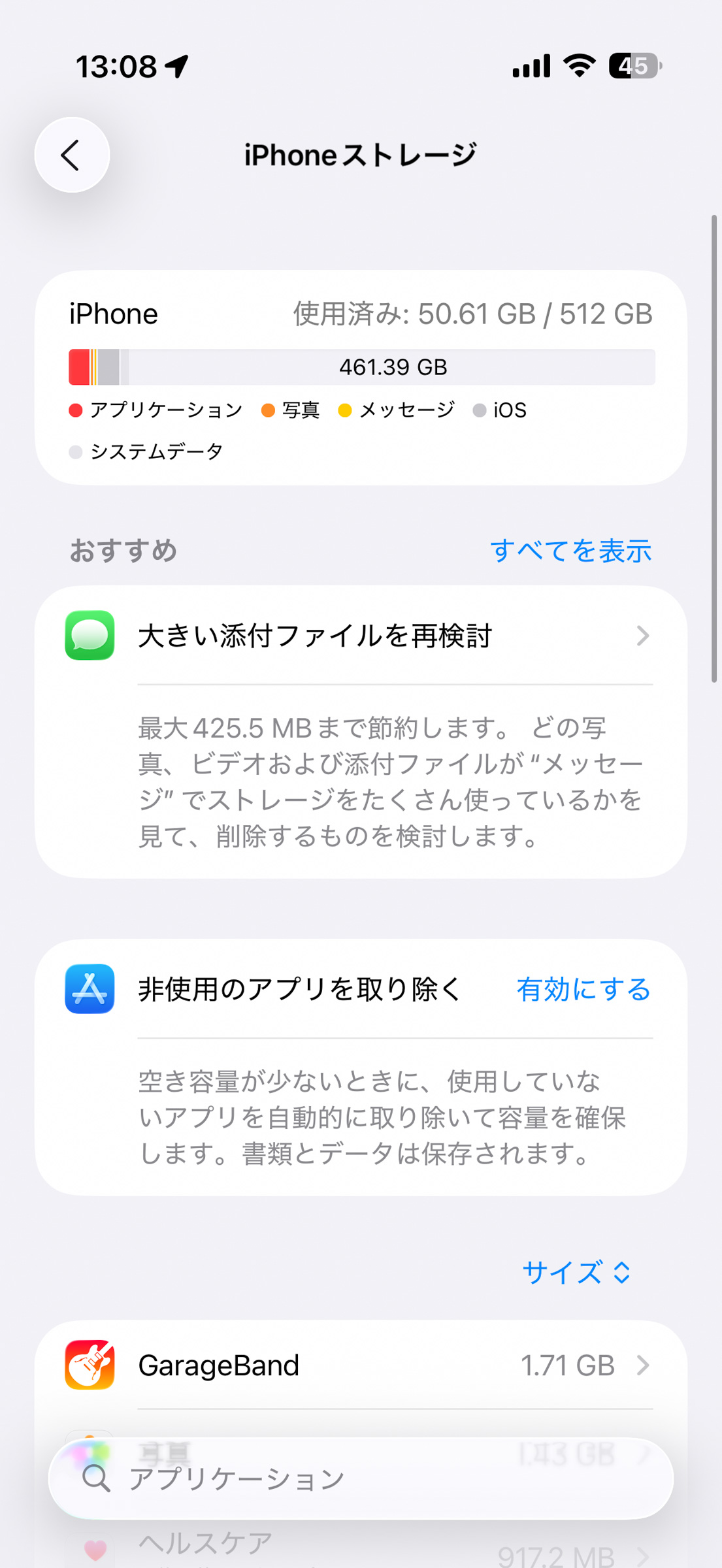Viewport: 722px width, 1568px height.
Task: Open the サイズ sort dropdown
Action: [576, 1271]
